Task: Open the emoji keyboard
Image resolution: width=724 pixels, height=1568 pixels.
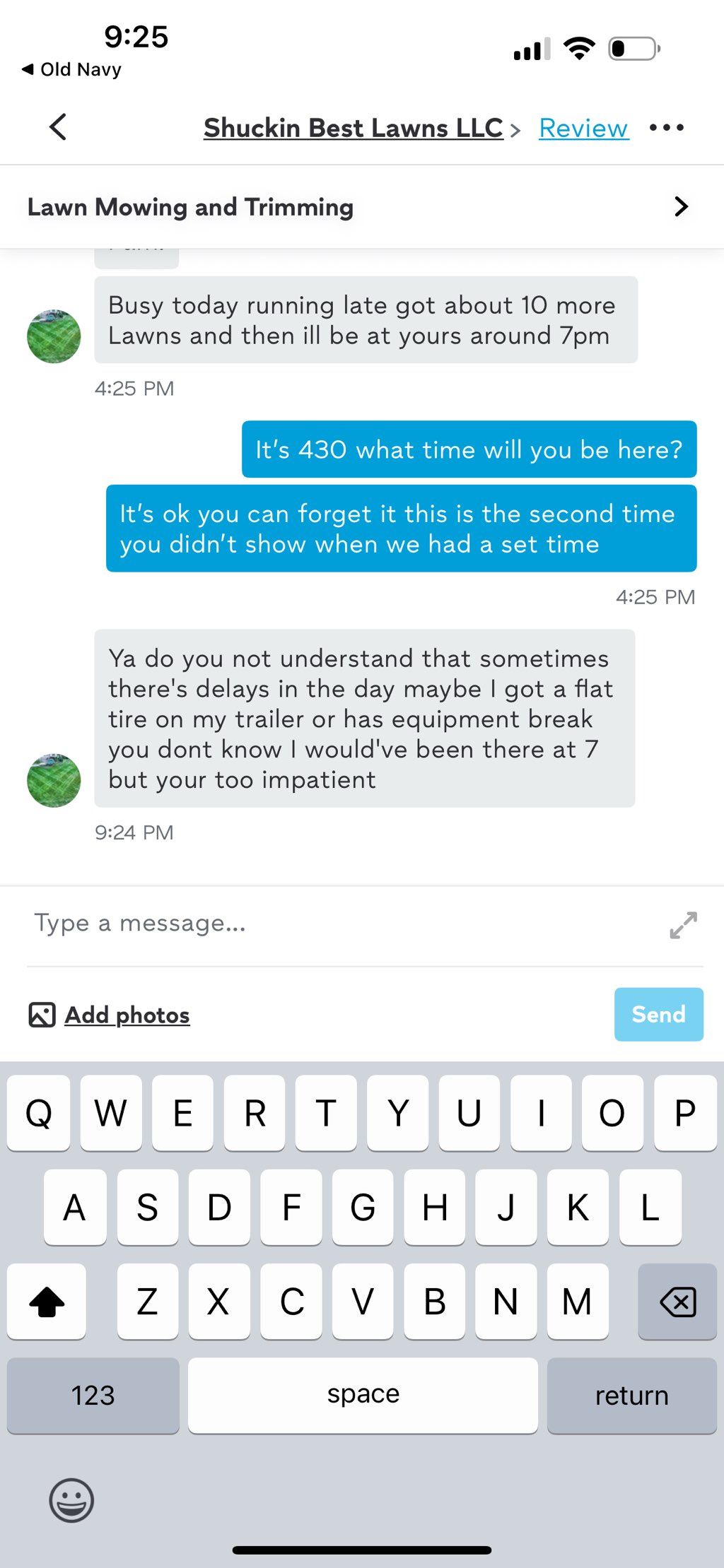Action: (x=71, y=1499)
